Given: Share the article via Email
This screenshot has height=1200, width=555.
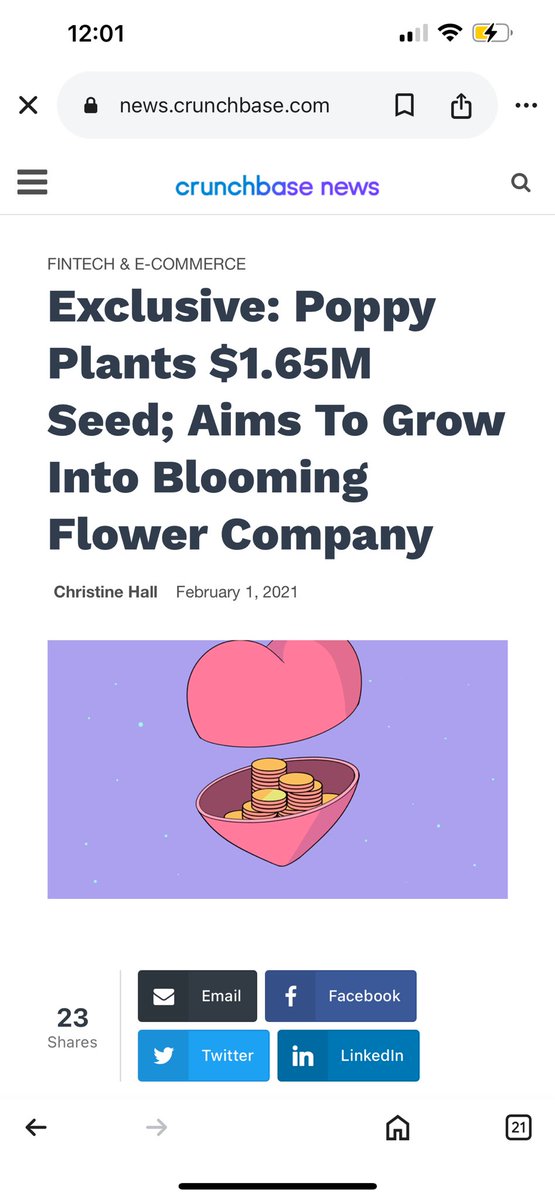Looking at the screenshot, I should tap(197, 996).
